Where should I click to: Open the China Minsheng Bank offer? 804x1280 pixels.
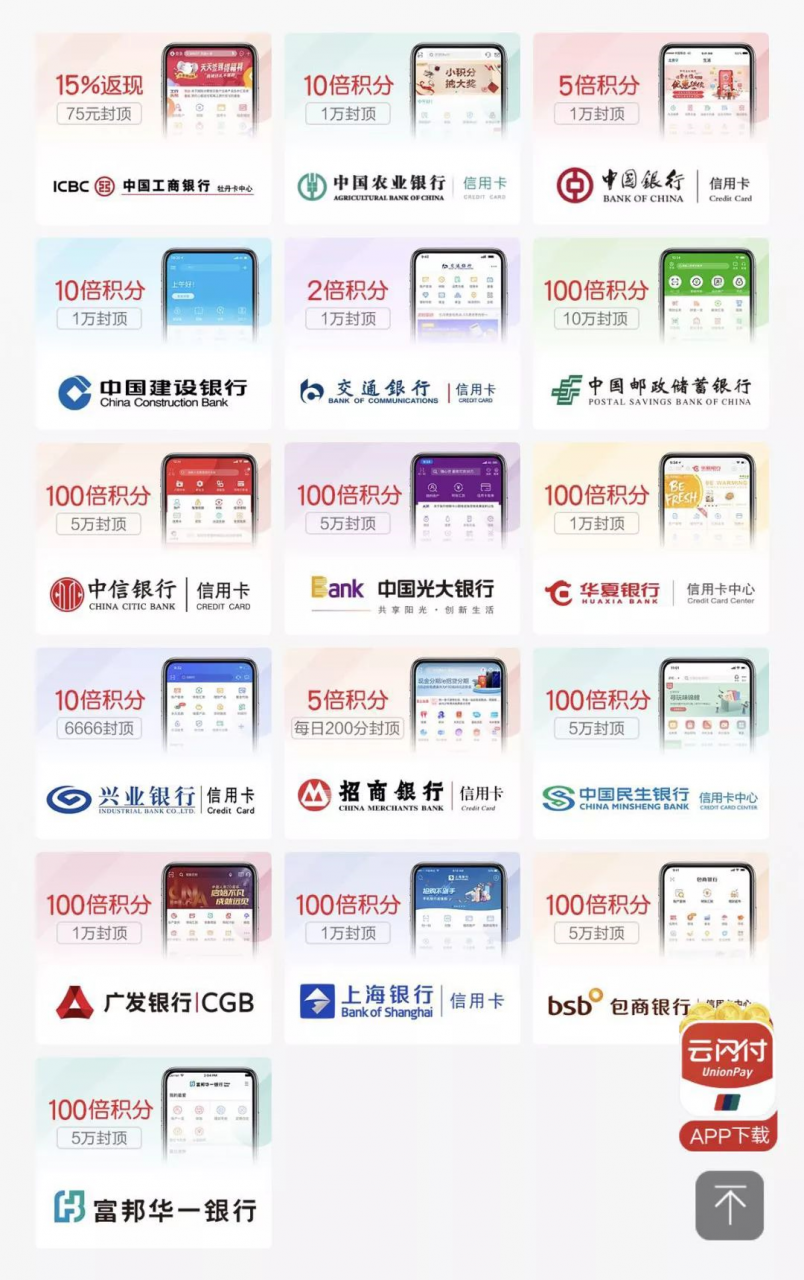coord(650,744)
